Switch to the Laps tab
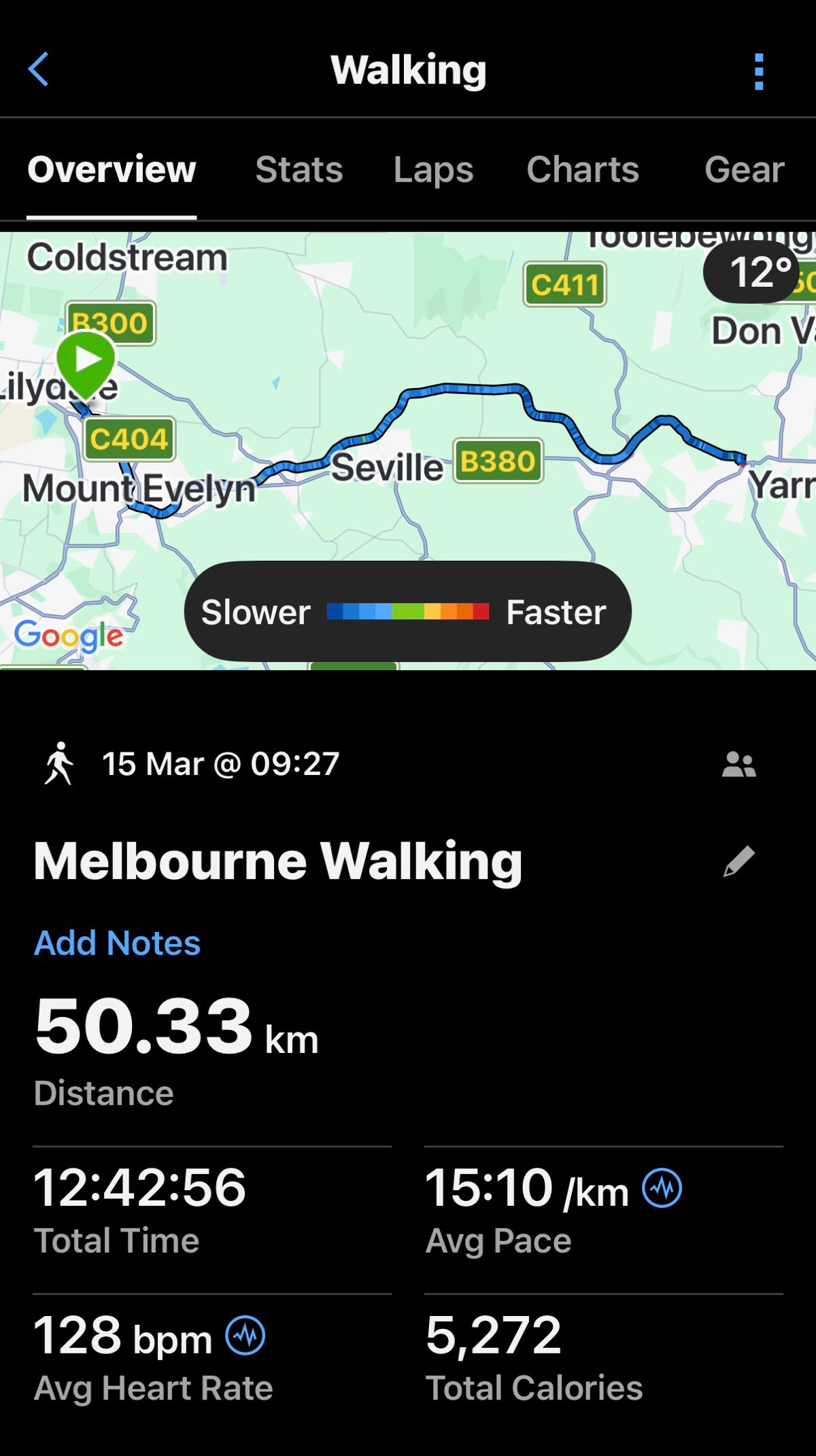Screen dimensions: 816x1456 tap(433, 170)
